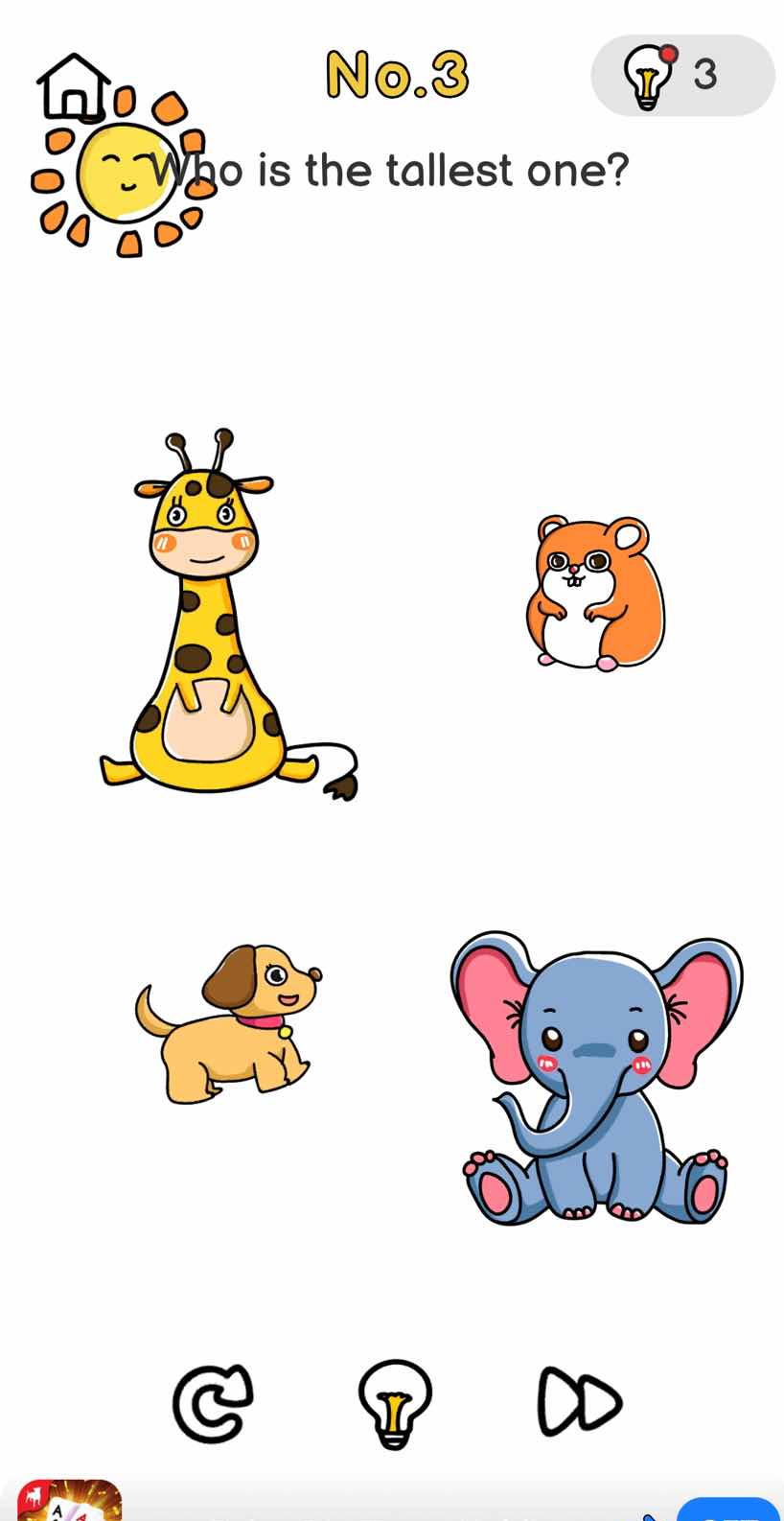Restart this level

[213, 1403]
